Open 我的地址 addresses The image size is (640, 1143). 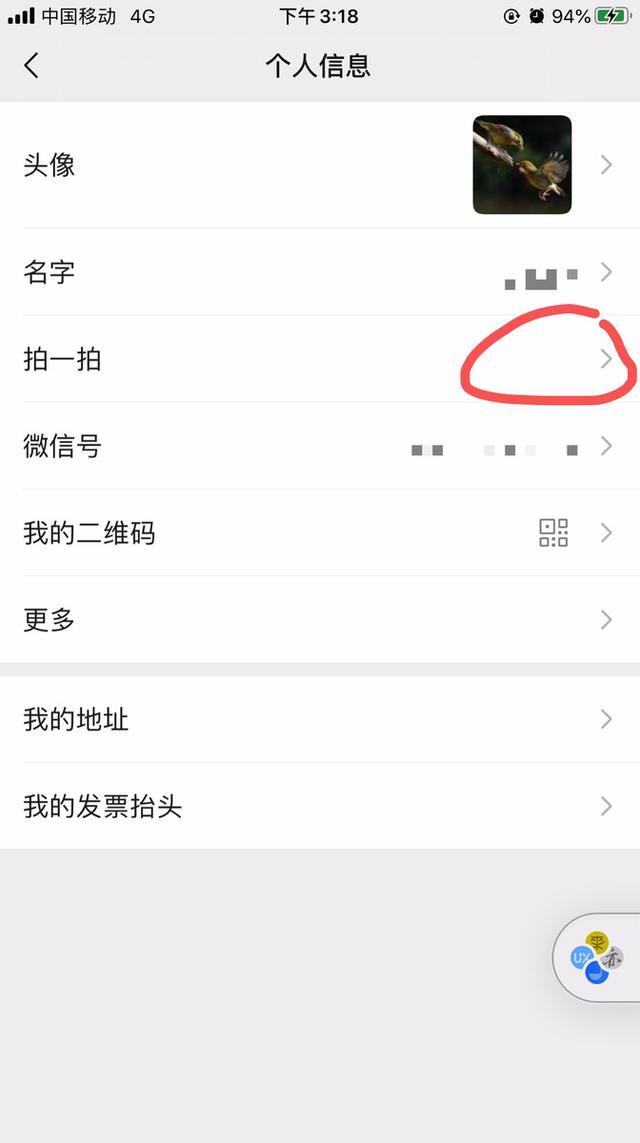coord(320,719)
